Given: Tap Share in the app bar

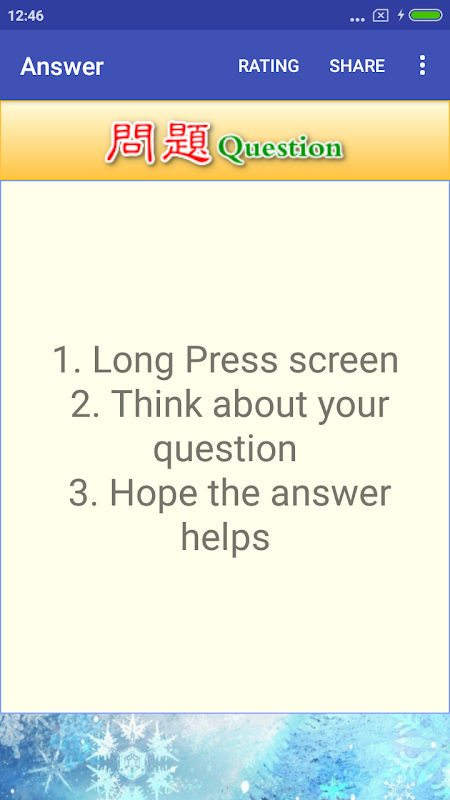Looking at the screenshot, I should click(x=357, y=66).
